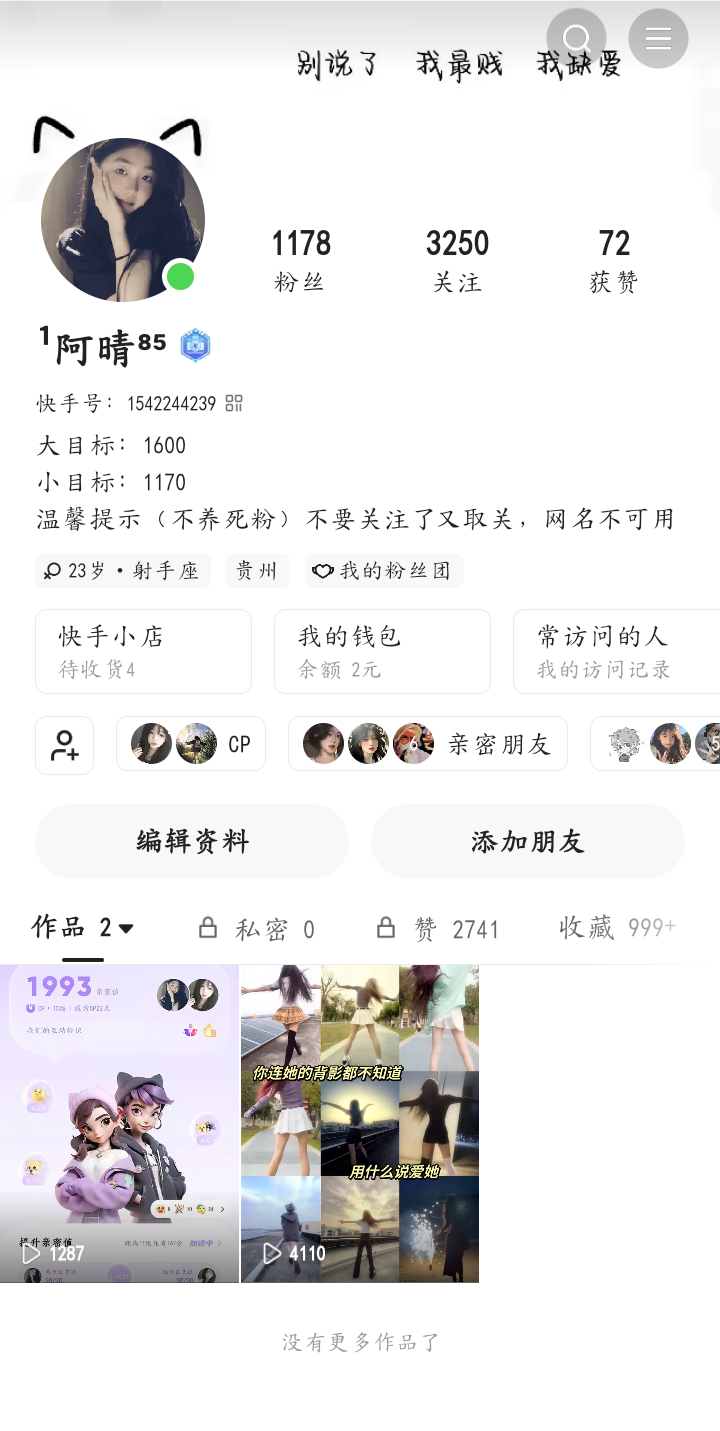Viewport: 720px width, 1431px height.
Task: Play the video with 4110 views
Action: [359, 1123]
